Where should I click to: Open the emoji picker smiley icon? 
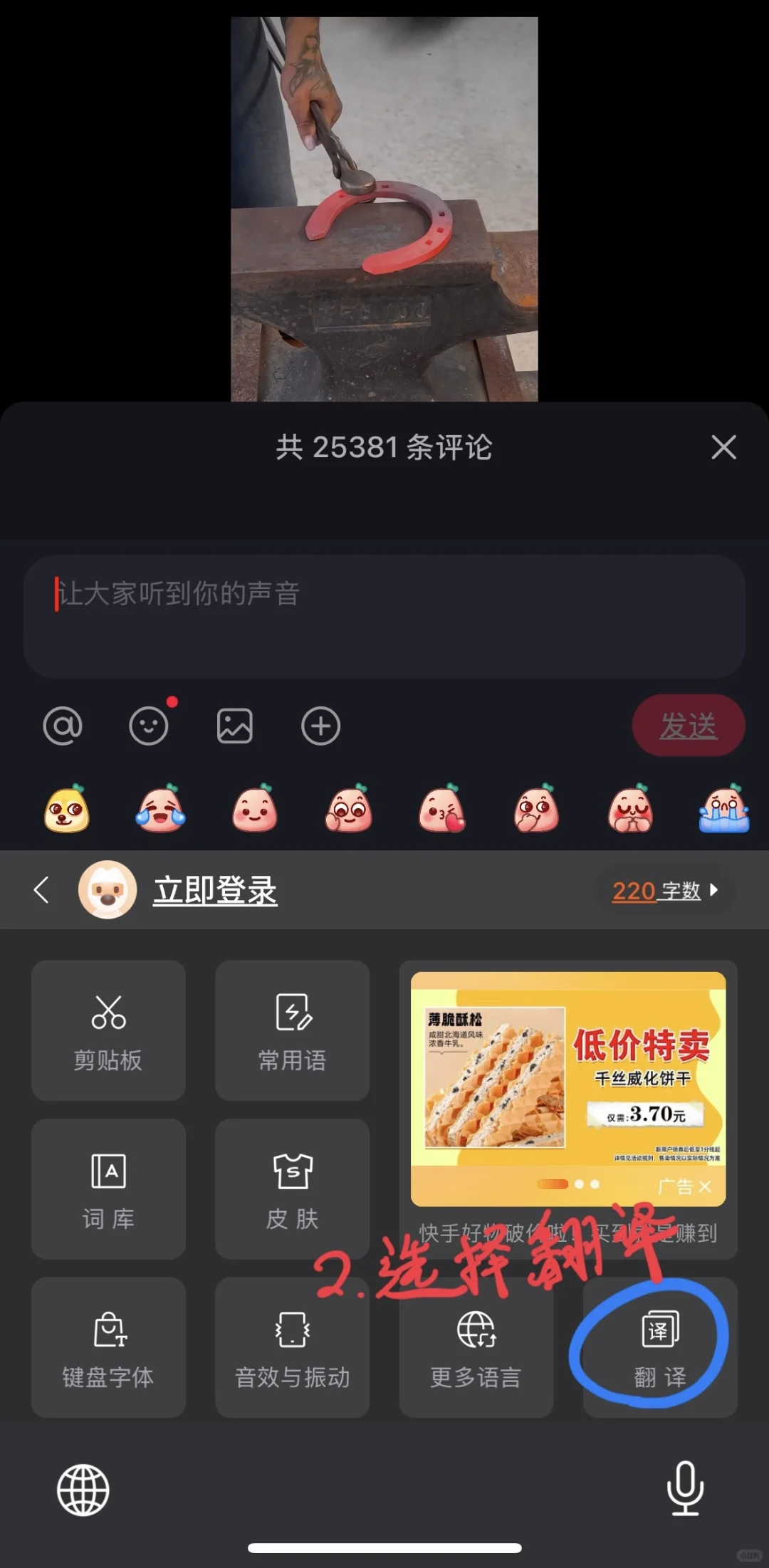point(149,726)
